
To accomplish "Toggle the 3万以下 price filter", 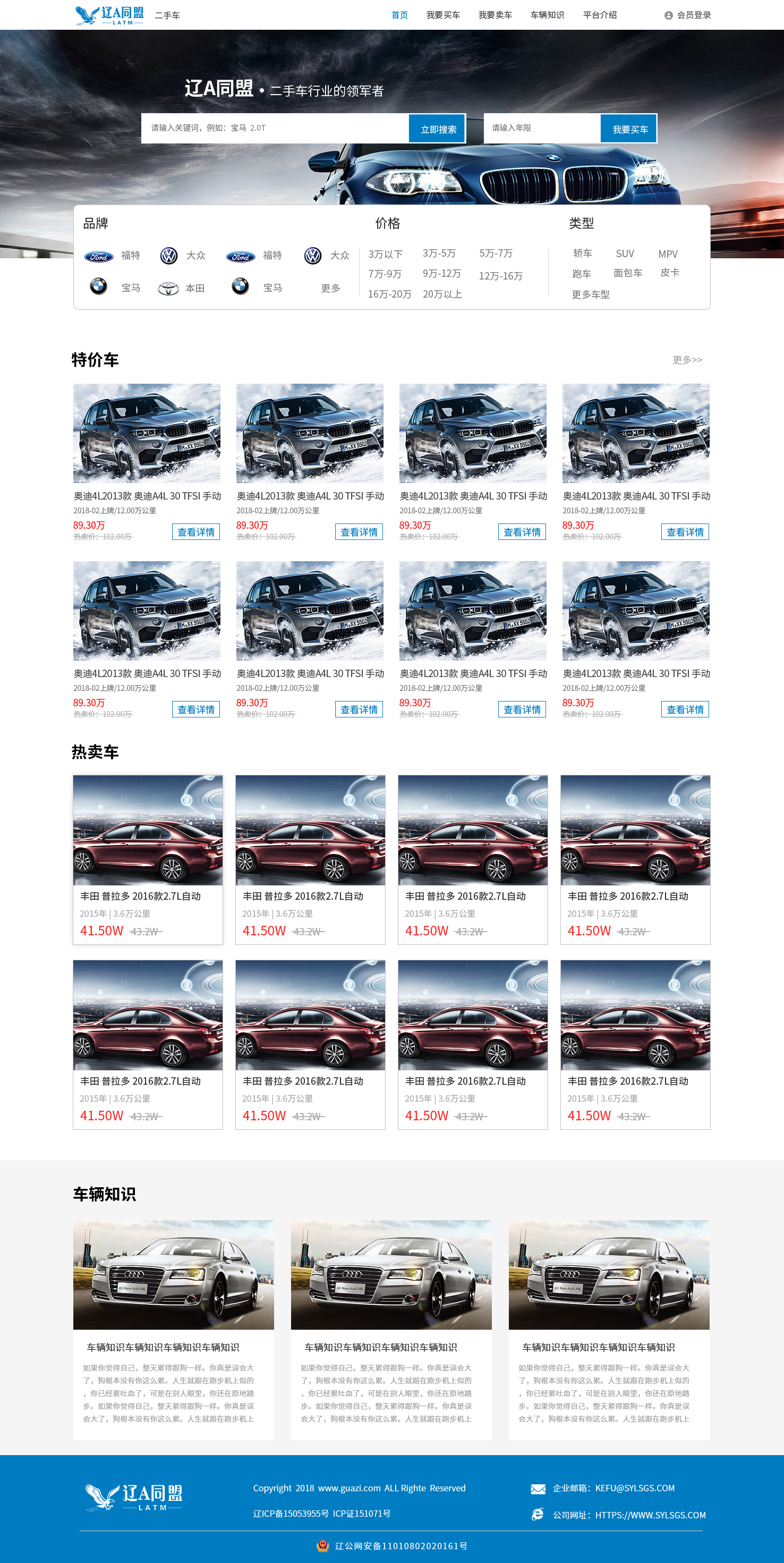I will click(386, 254).
